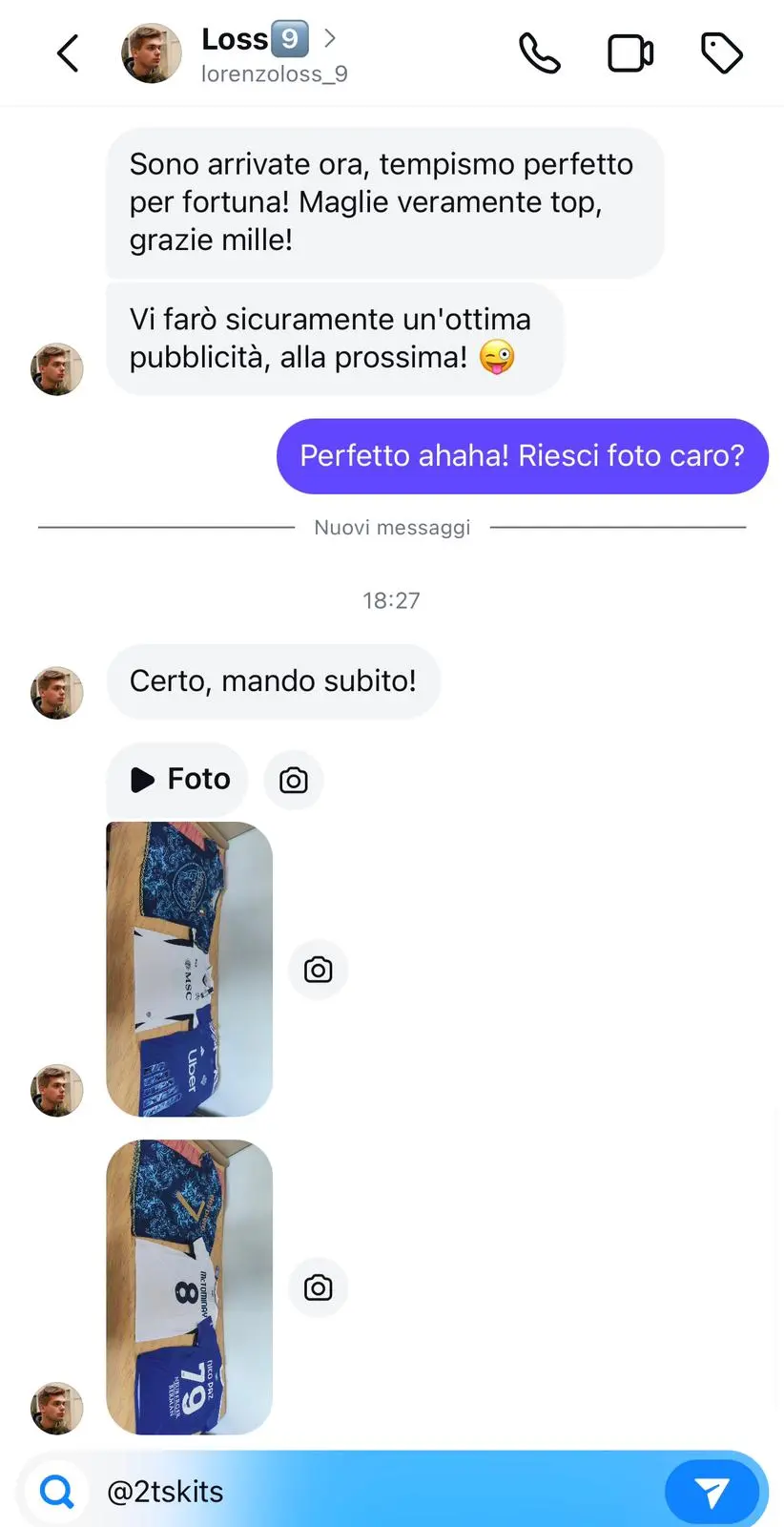This screenshot has height=1527, width=784.
Task: Tap the blue search icon in message bar
Action: coord(57,1491)
